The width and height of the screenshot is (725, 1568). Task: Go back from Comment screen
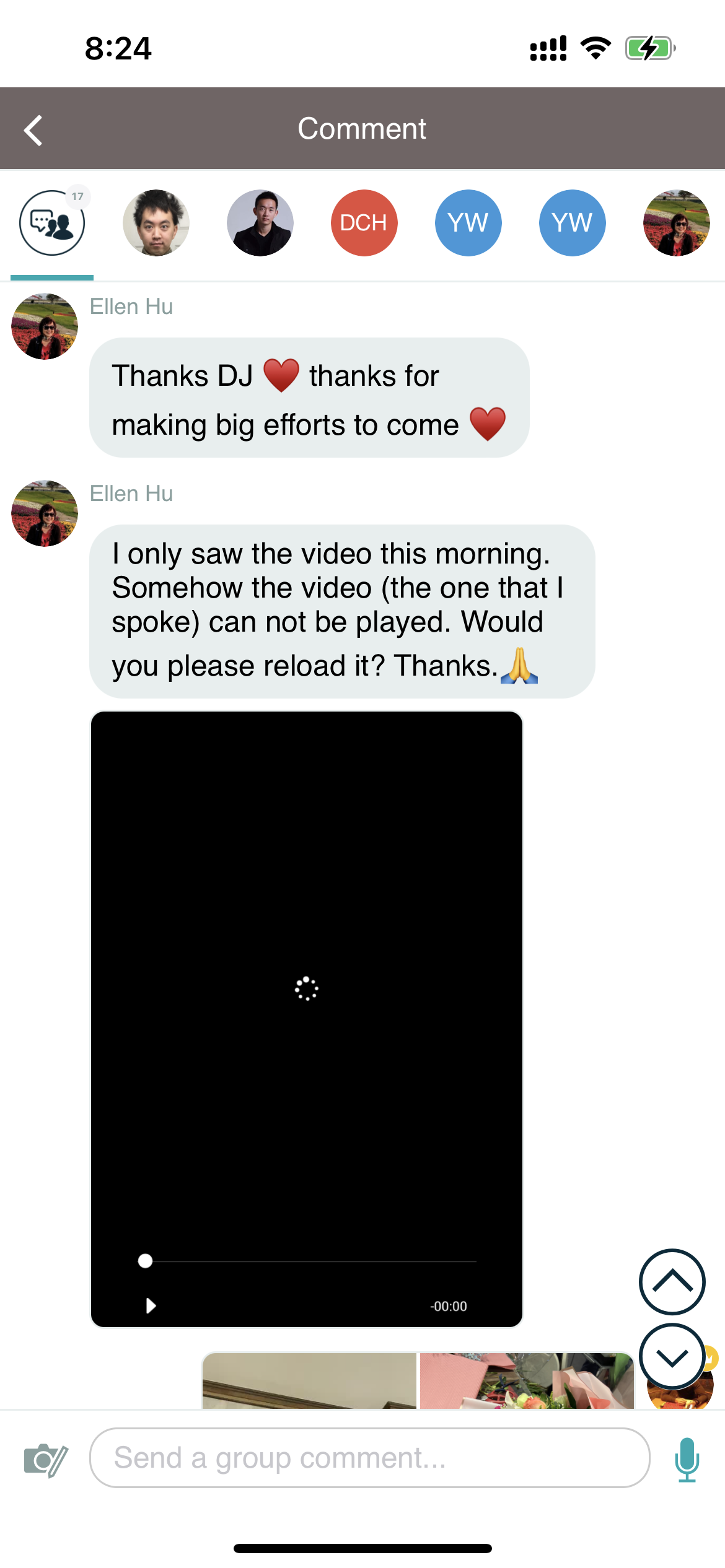[33, 130]
